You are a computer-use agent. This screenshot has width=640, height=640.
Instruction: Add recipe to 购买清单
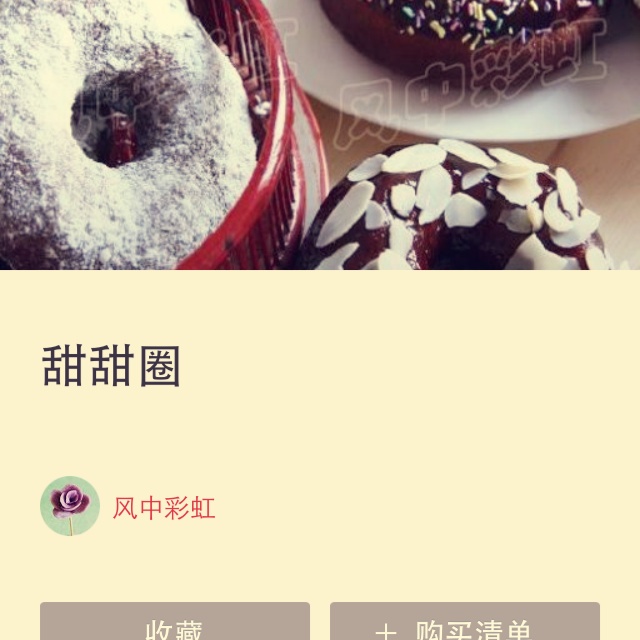[465, 624]
